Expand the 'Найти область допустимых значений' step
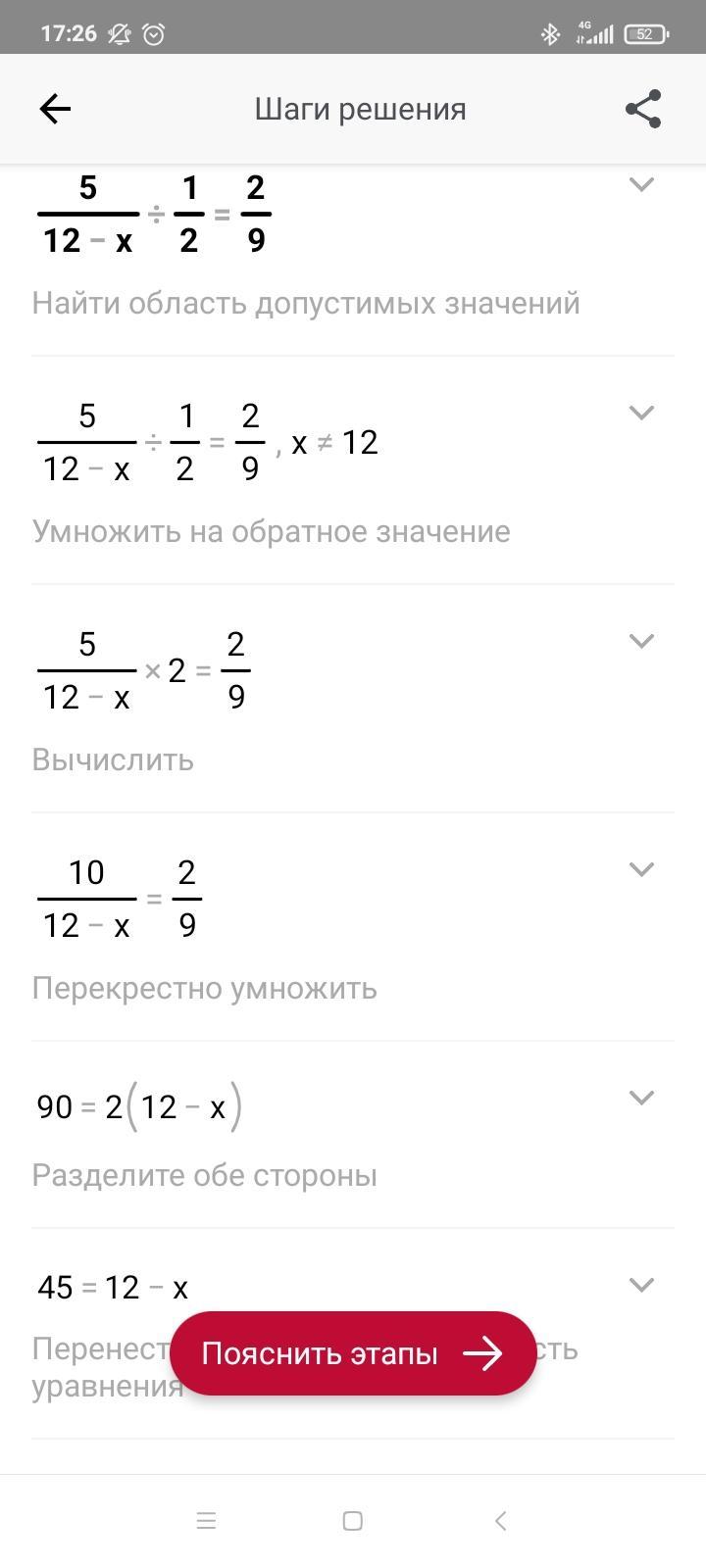This screenshot has width=706, height=1568. [x=641, y=184]
